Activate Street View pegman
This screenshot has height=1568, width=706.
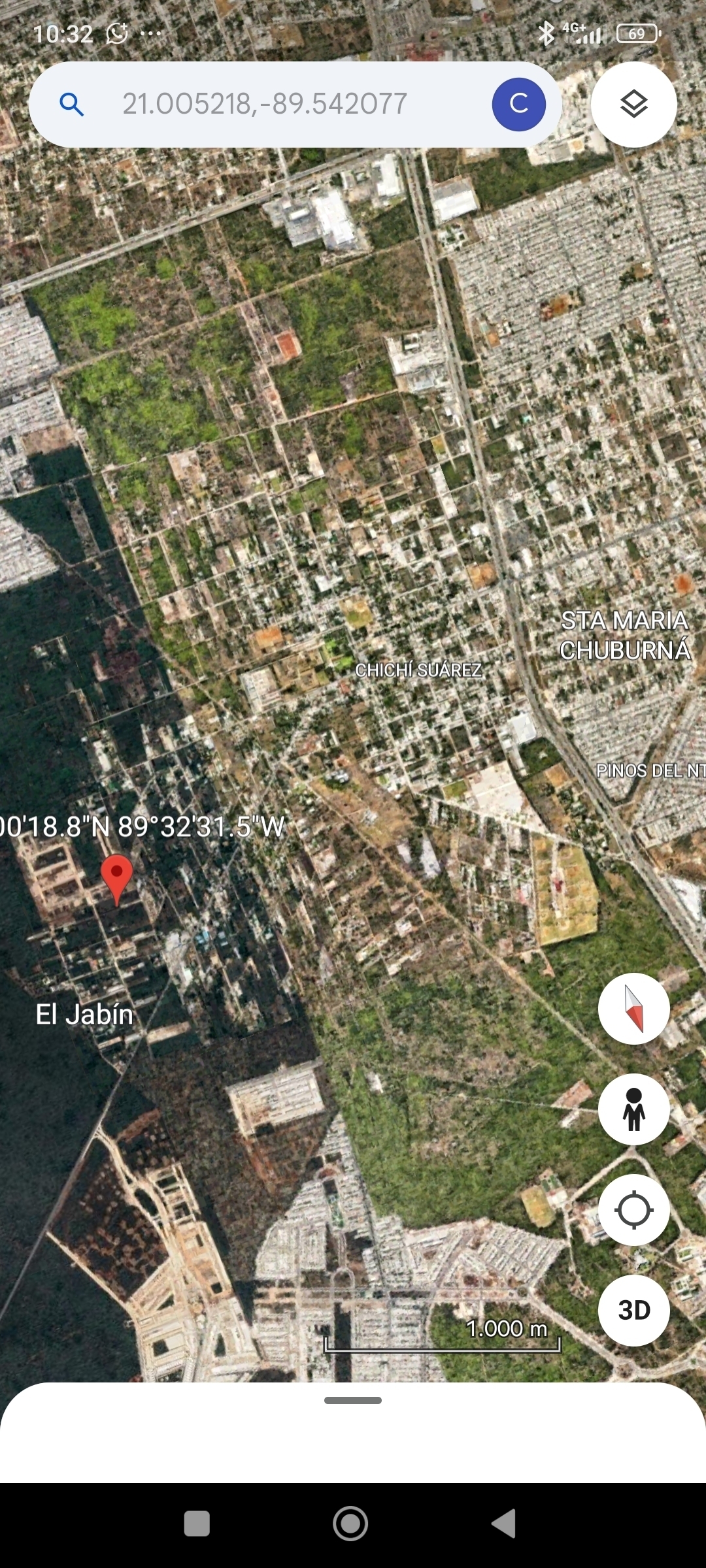tap(633, 1109)
